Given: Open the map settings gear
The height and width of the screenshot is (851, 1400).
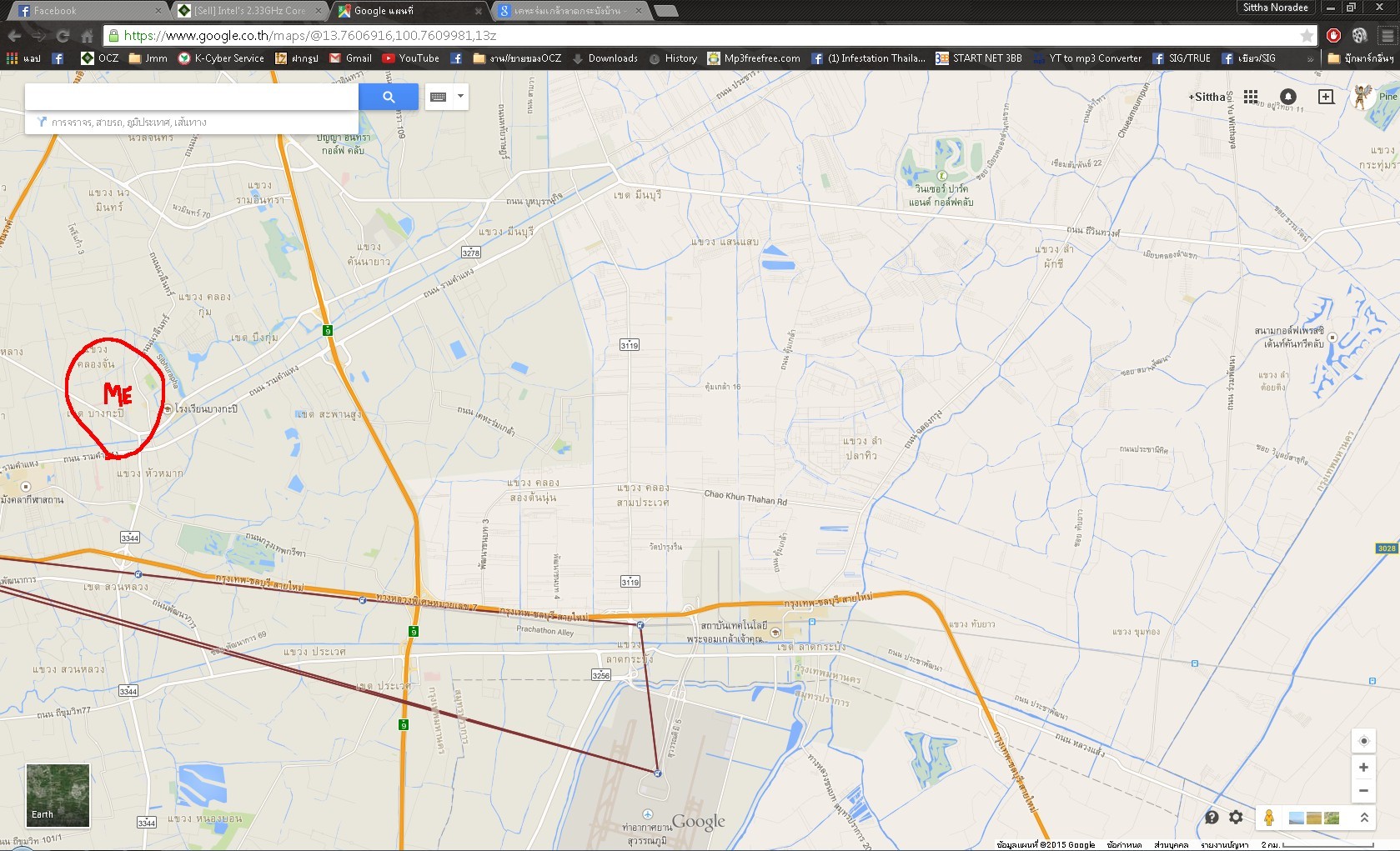Looking at the screenshot, I should 1236,818.
